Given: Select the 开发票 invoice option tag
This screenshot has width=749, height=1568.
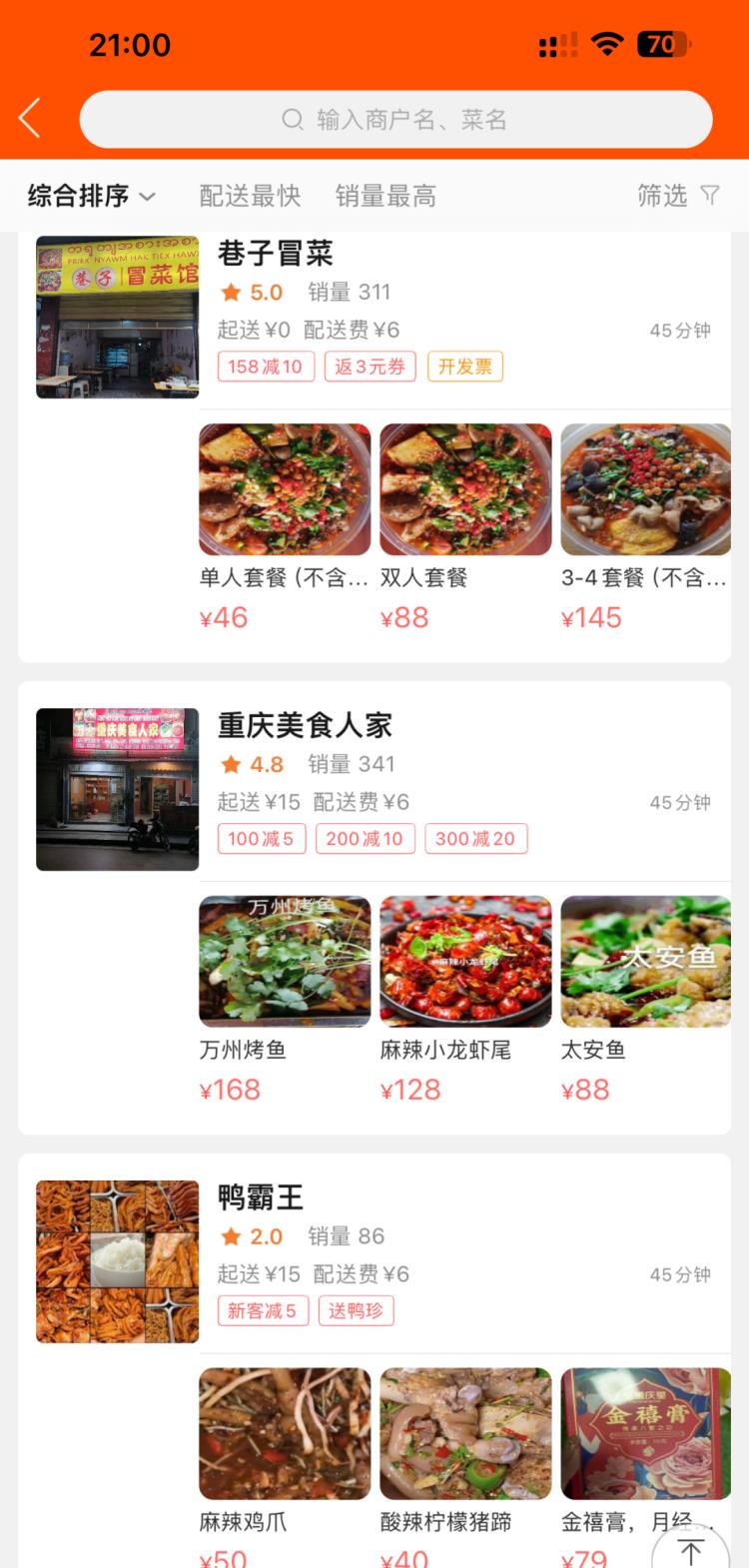Looking at the screenshot, I should [464, 367].
